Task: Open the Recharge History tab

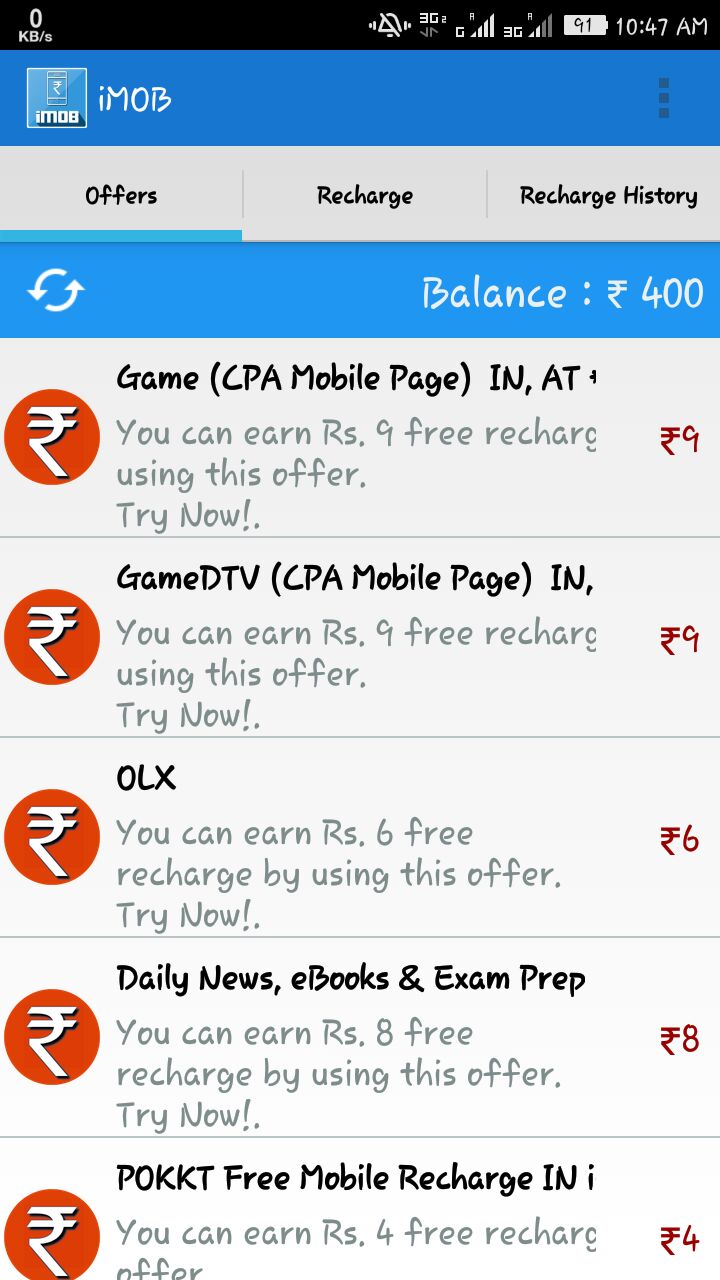Action: pyautogui.click(x=607, y=196)
